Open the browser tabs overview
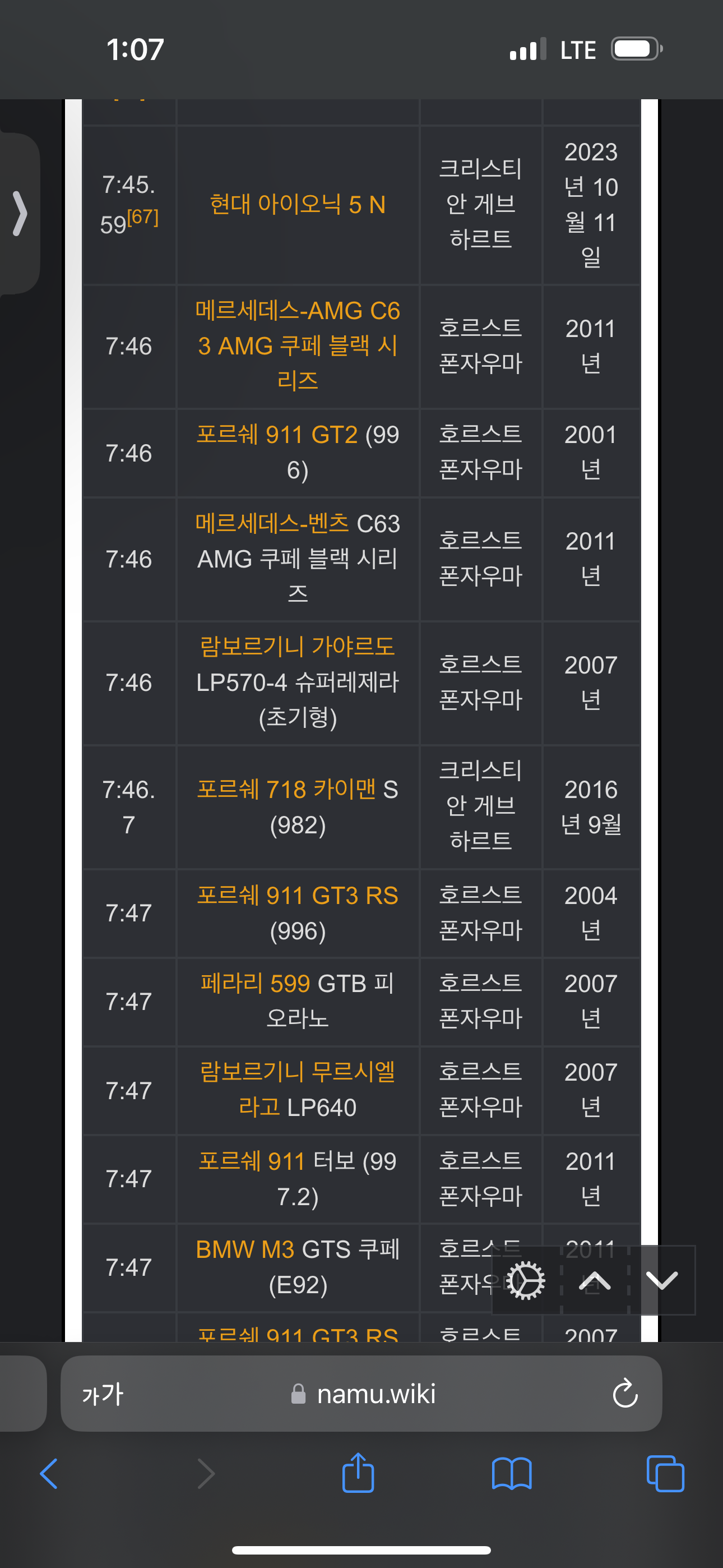This screenshot has width=723, height=1568. click(x=665, y=1474)
